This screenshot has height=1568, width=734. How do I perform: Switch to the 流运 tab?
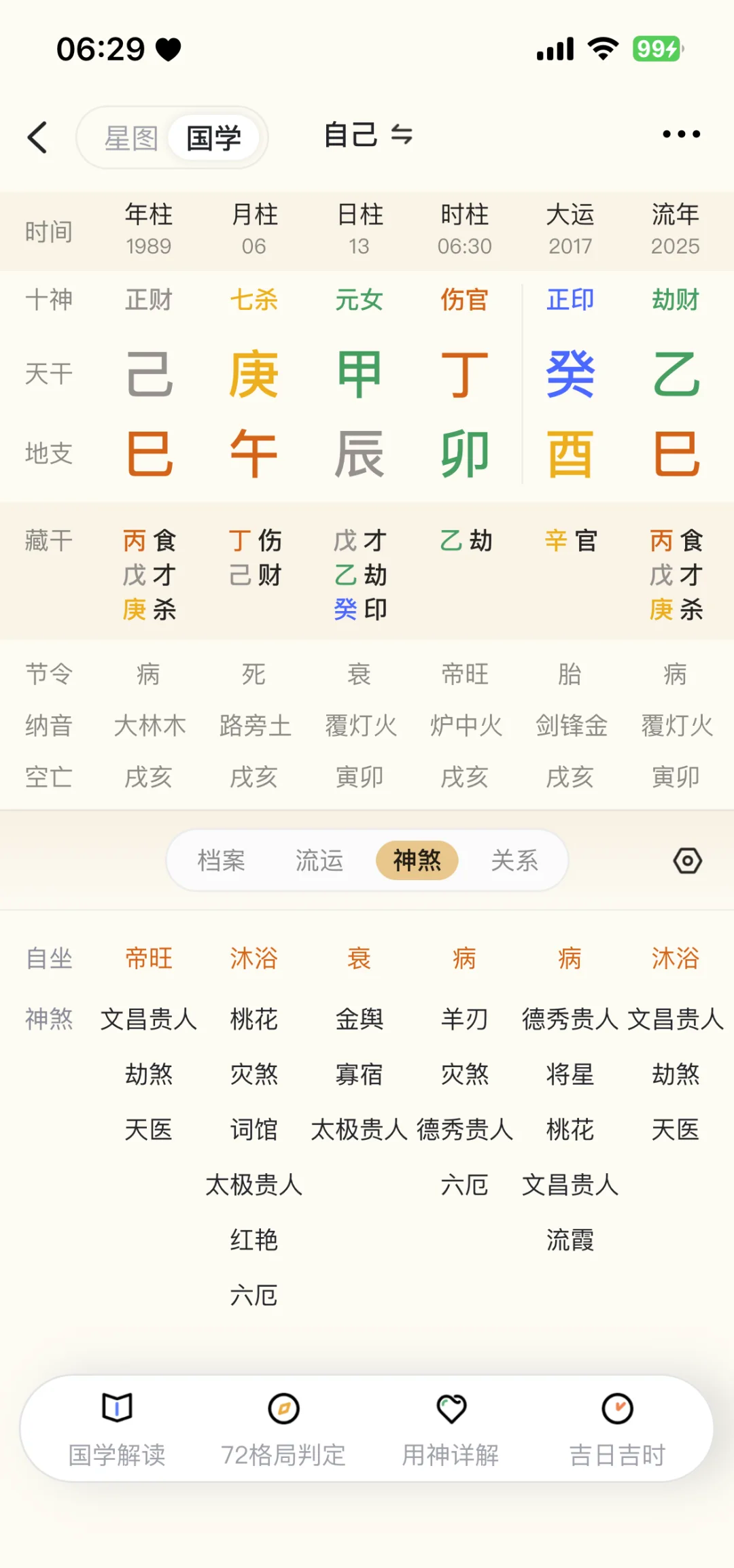pyautogui.click(x=319, y=860)
